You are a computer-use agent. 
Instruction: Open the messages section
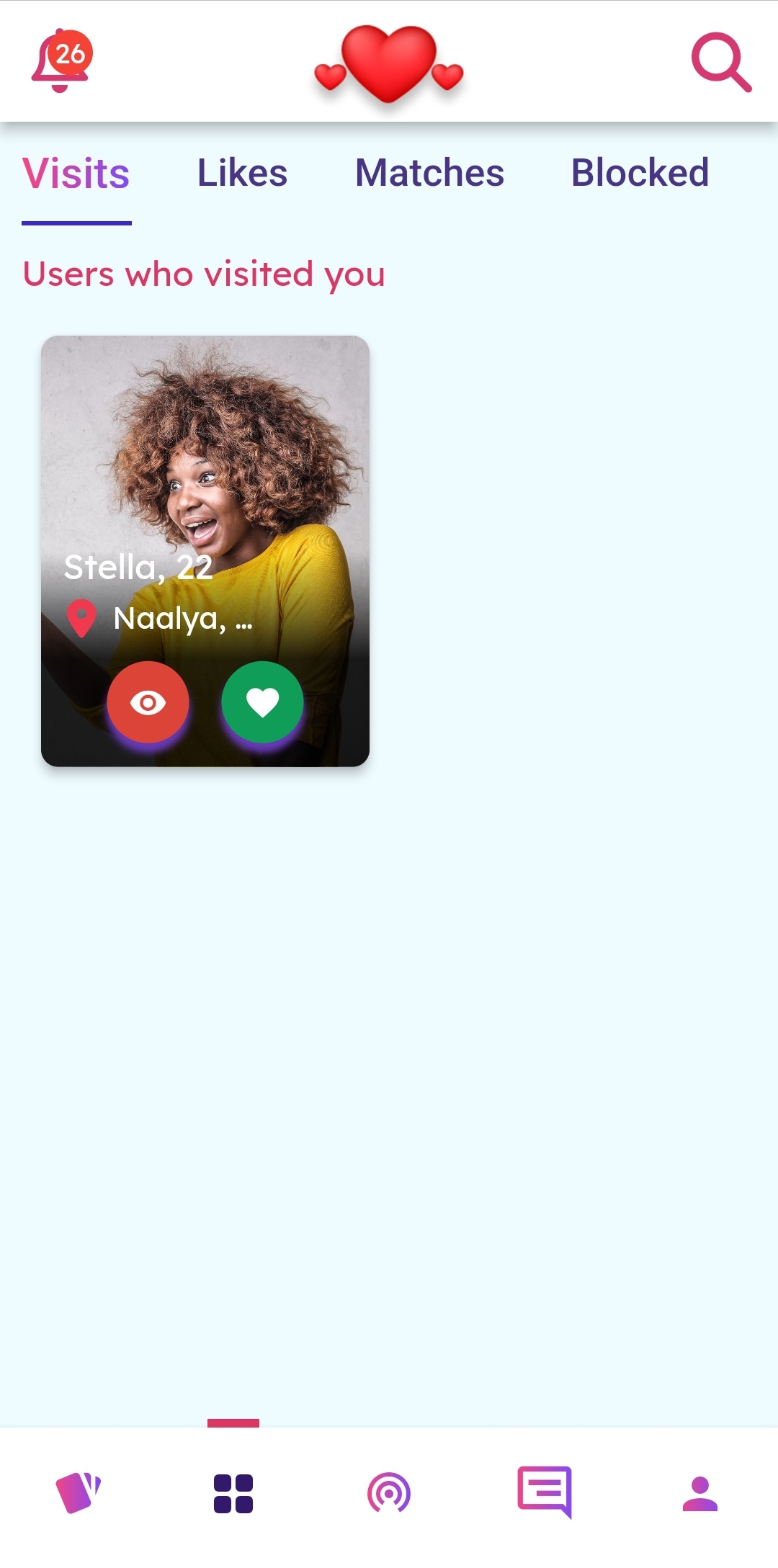click(x=545, y=1492)
